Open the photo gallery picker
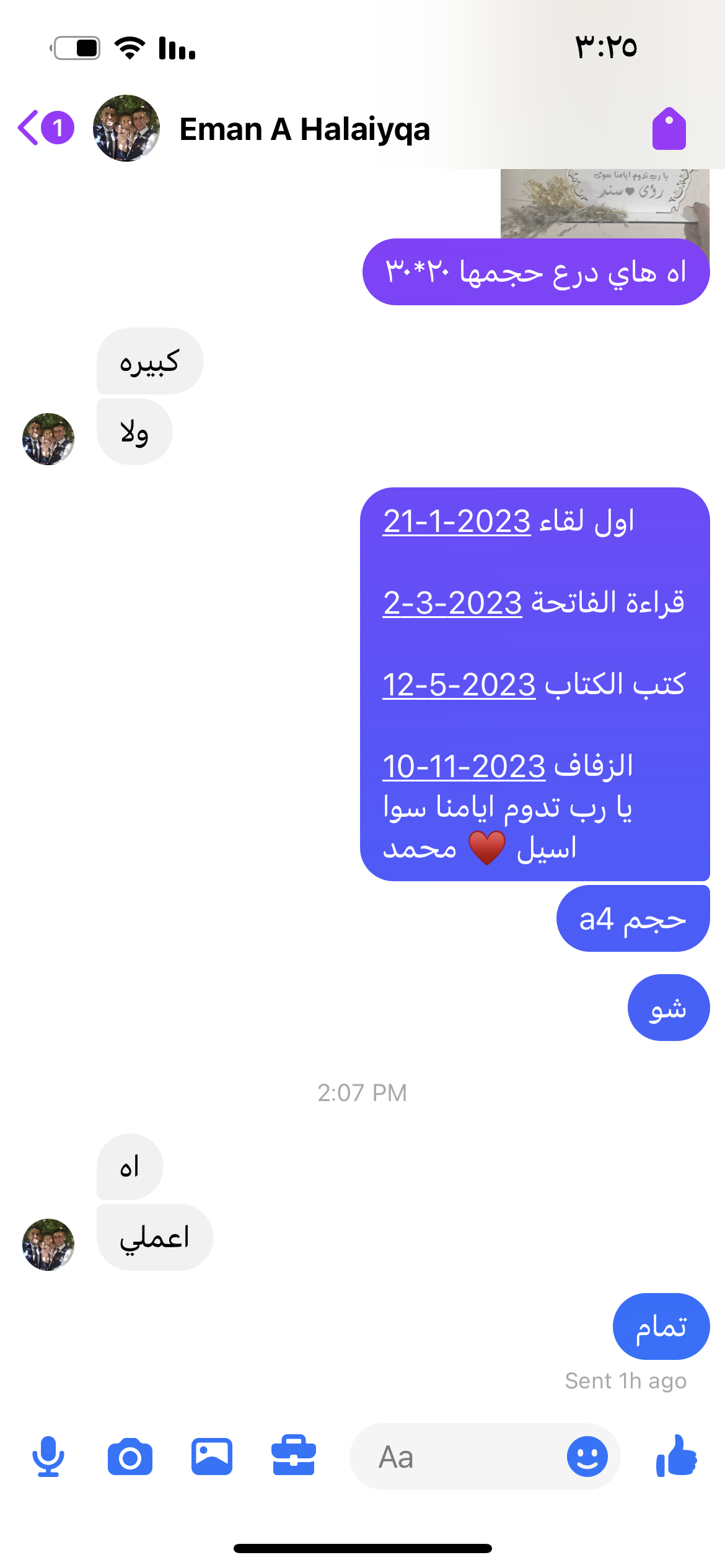 click(x=212, y=1457)
